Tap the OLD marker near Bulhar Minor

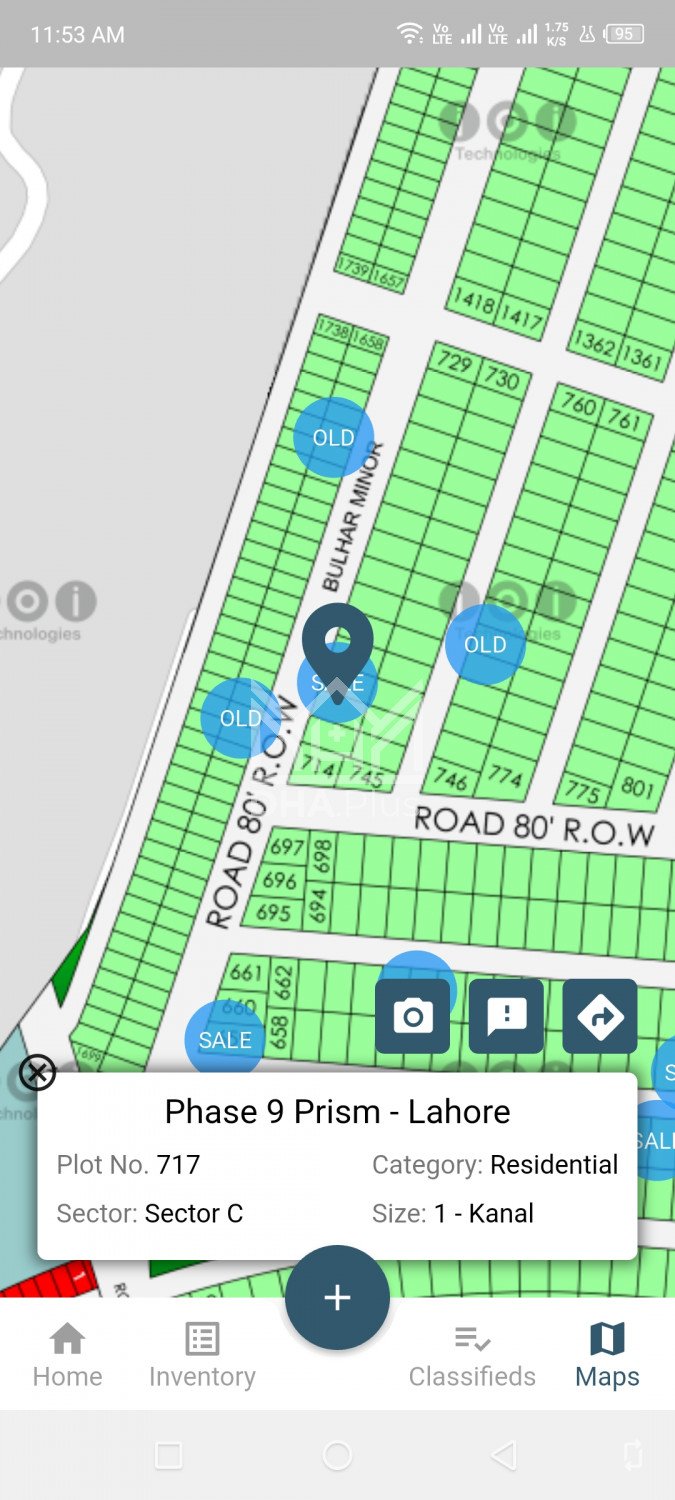[x=333, y=437]
